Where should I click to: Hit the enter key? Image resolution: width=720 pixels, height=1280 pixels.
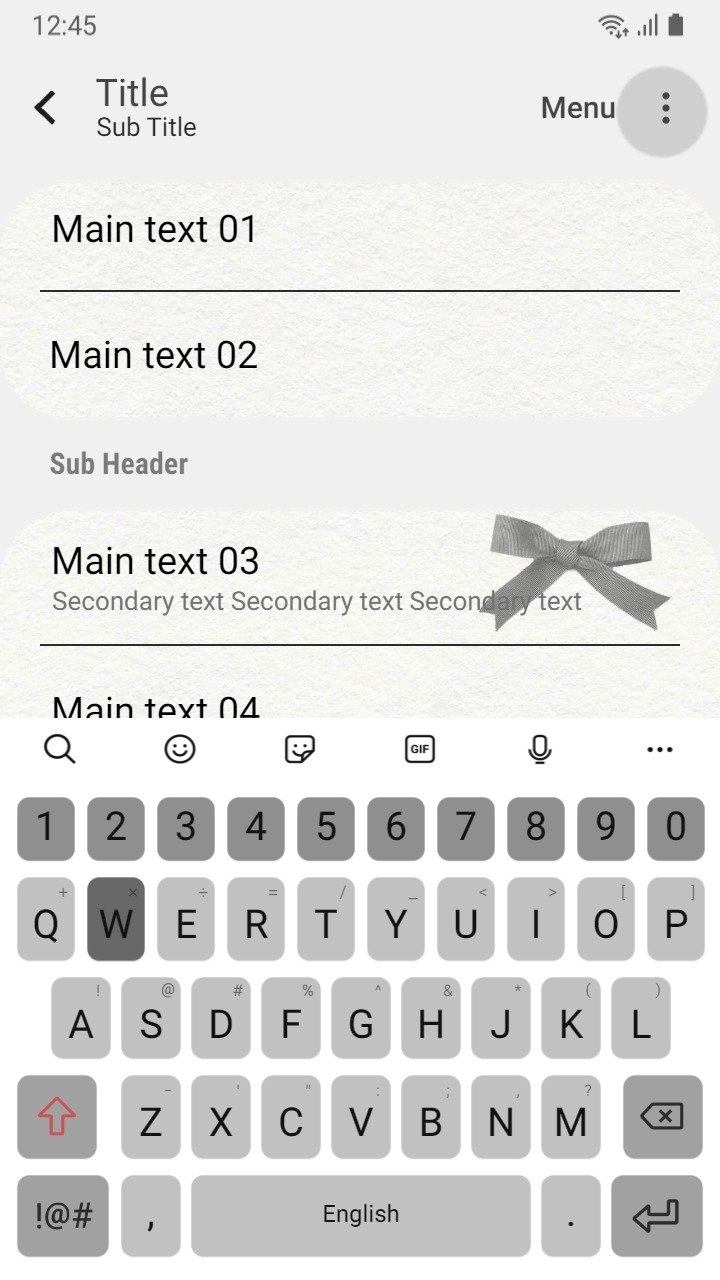657,1216
